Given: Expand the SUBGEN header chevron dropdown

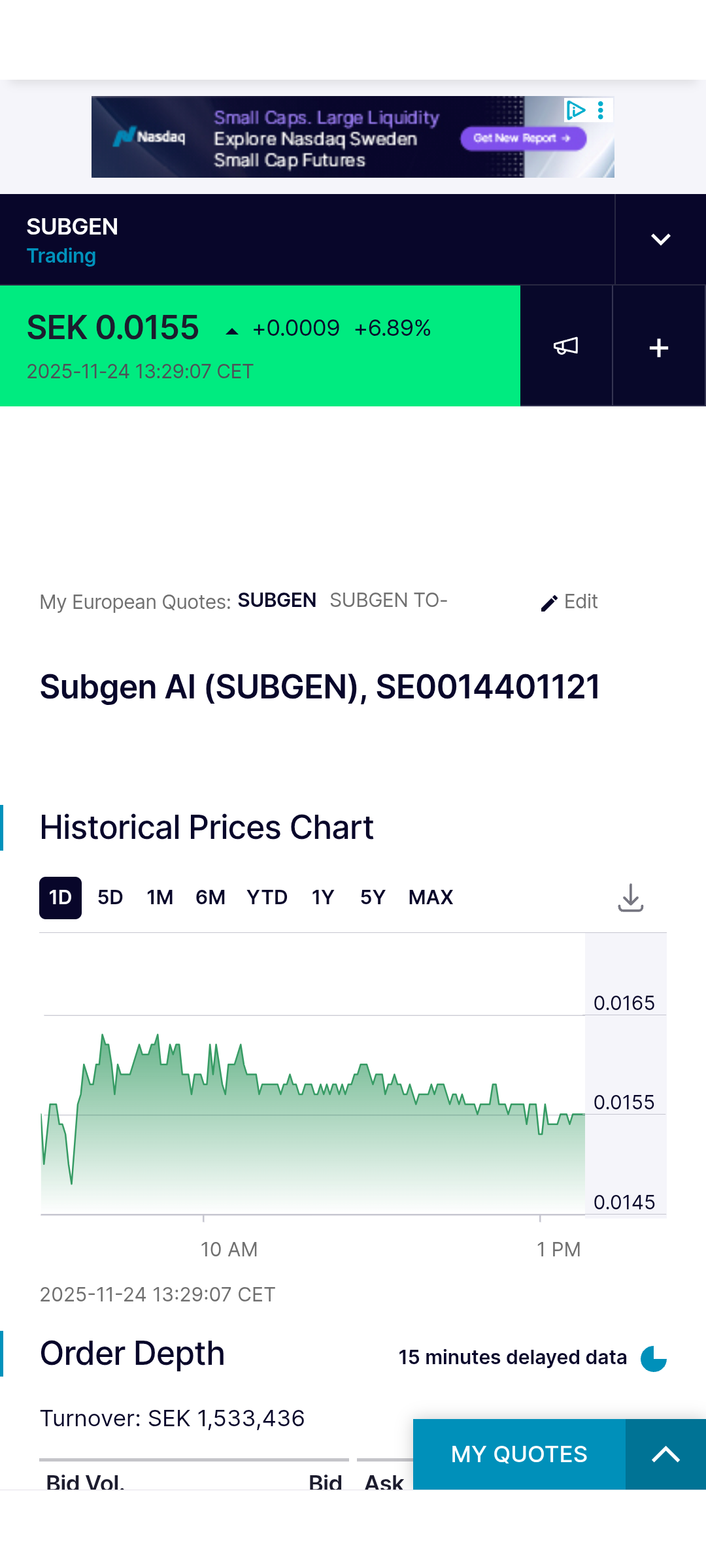Looking at the screenshot, I should click(660, 240).
